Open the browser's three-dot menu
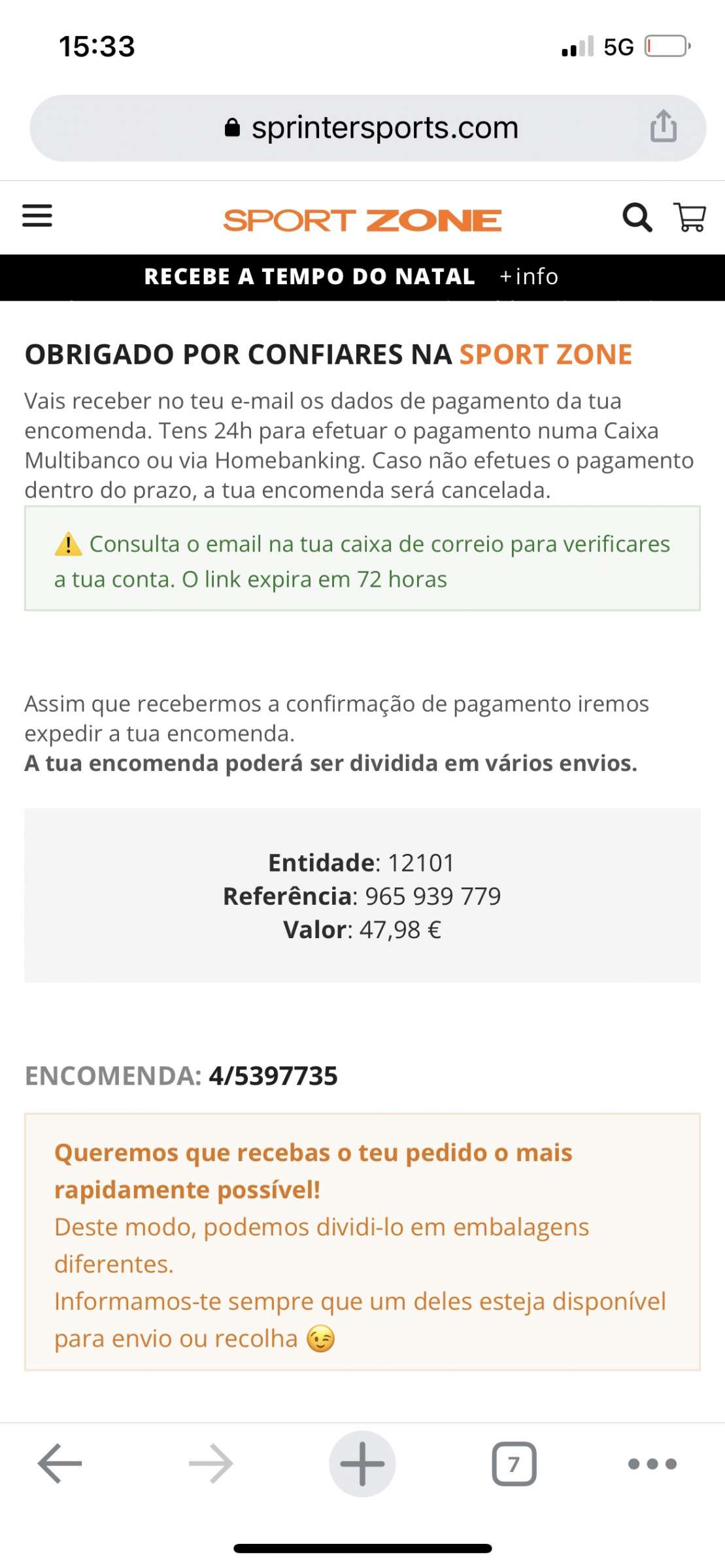Image resolution: width=725 pixels, height=1568 pixels. tap(652, 1463)
